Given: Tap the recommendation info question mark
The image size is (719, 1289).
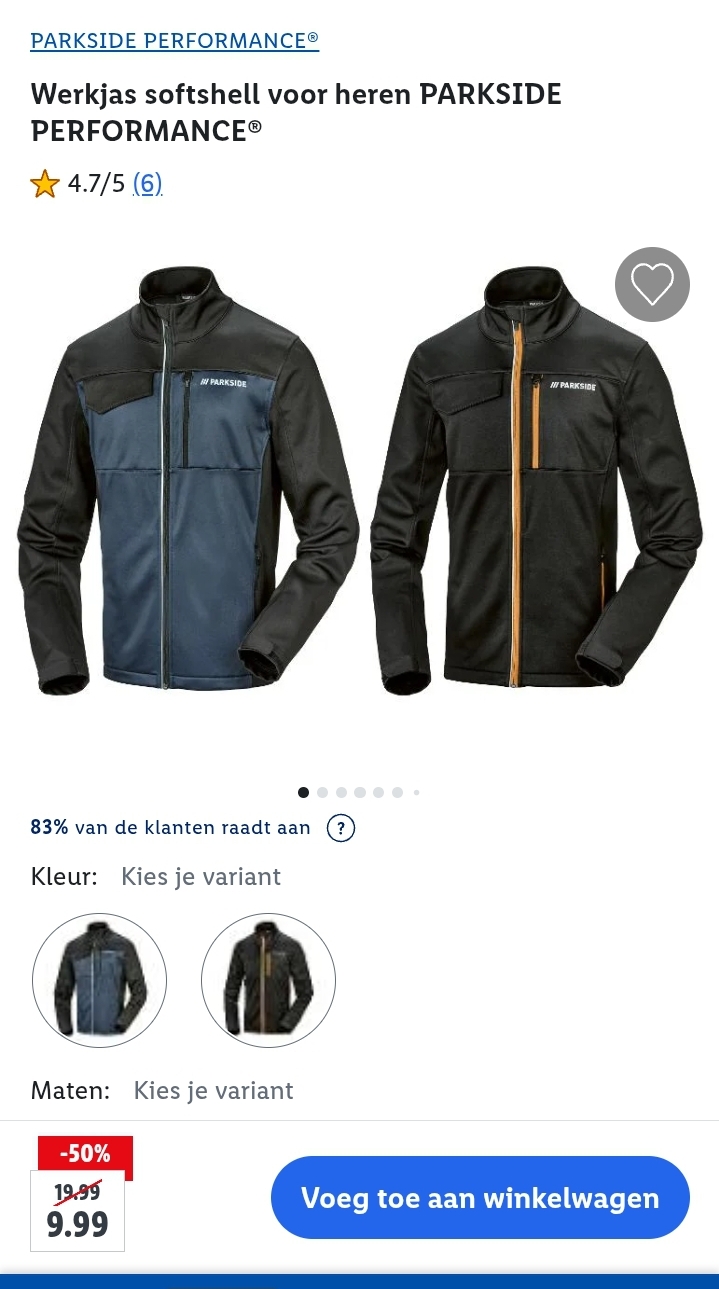Looking at the screenshot, I should pyautogui.click(x=341, y=828).
